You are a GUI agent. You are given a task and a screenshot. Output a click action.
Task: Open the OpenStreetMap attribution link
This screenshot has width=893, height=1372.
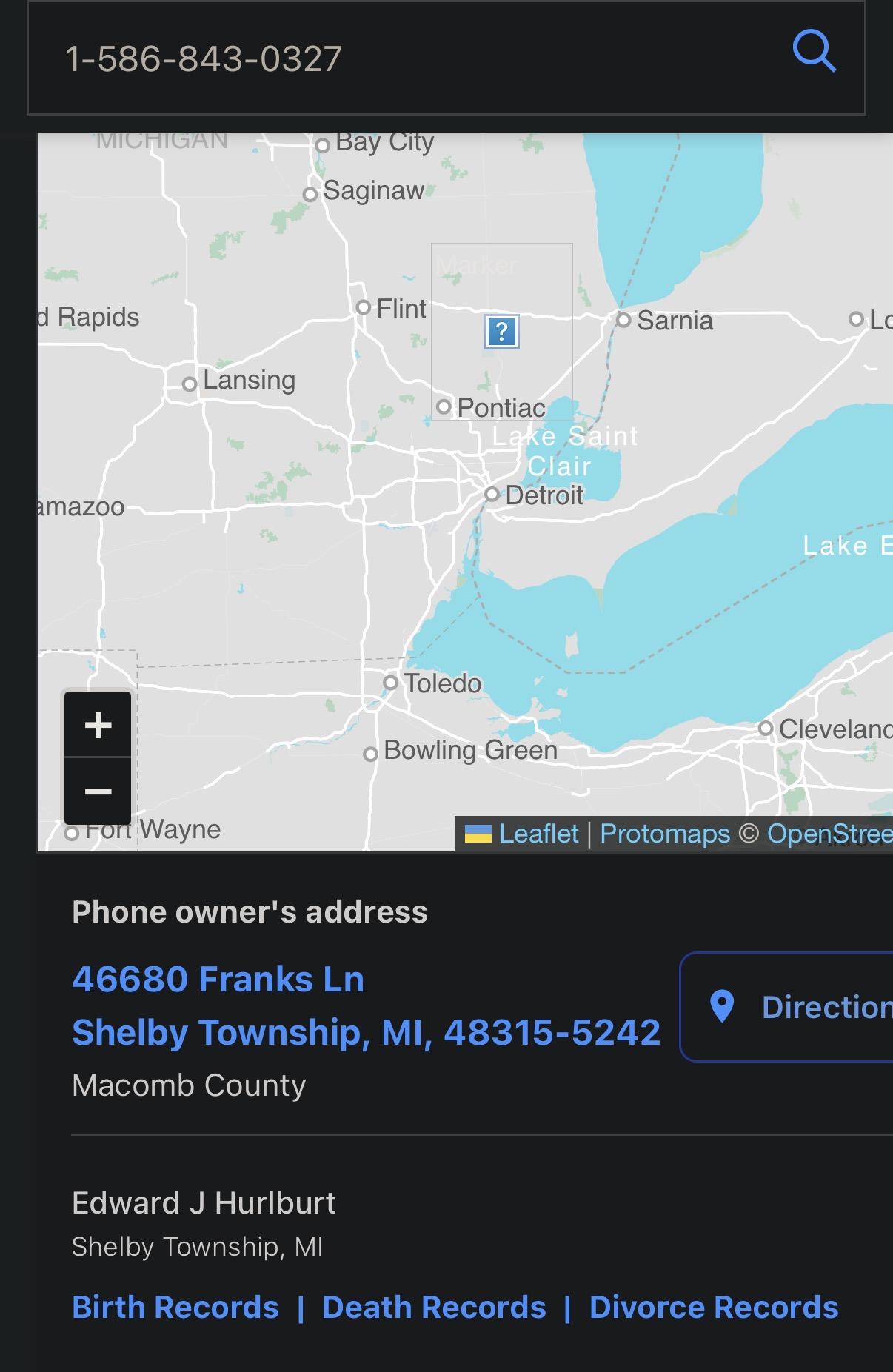point(829,834)
